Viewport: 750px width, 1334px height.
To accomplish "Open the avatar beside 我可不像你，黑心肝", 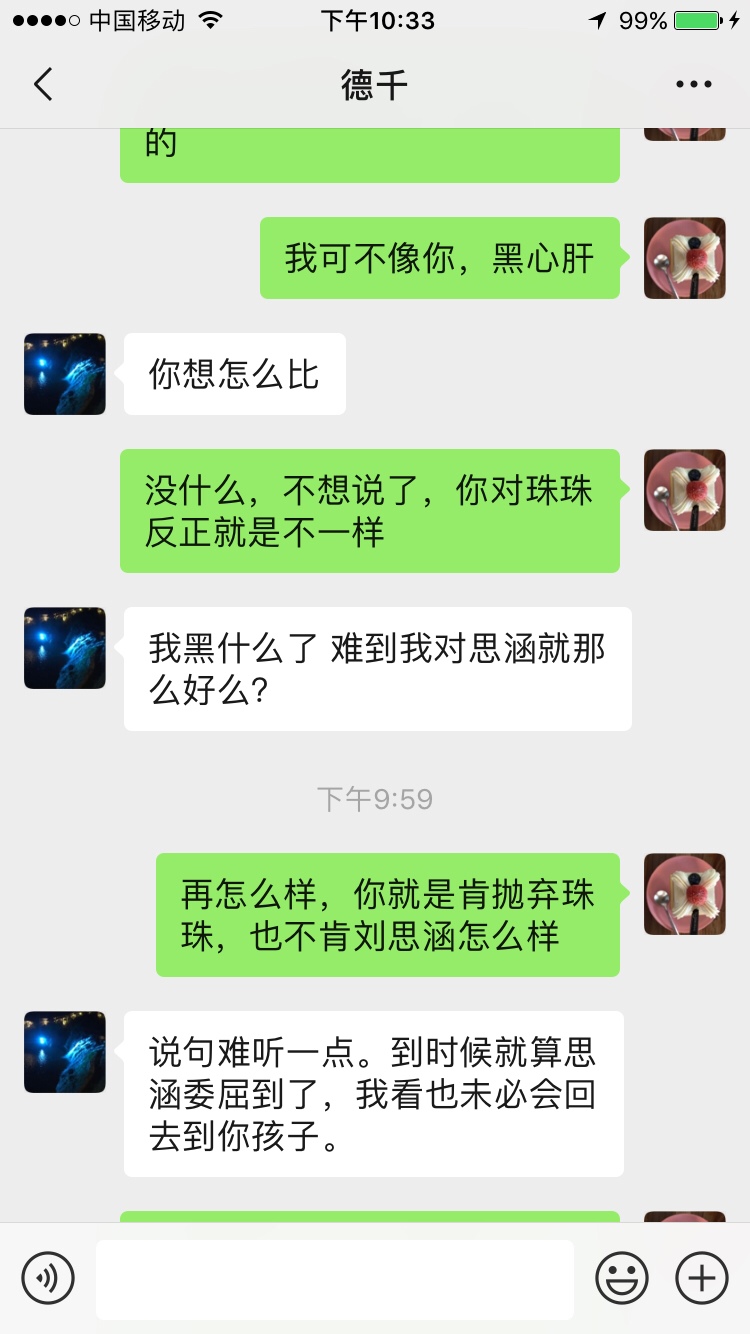I will [685, 258].
